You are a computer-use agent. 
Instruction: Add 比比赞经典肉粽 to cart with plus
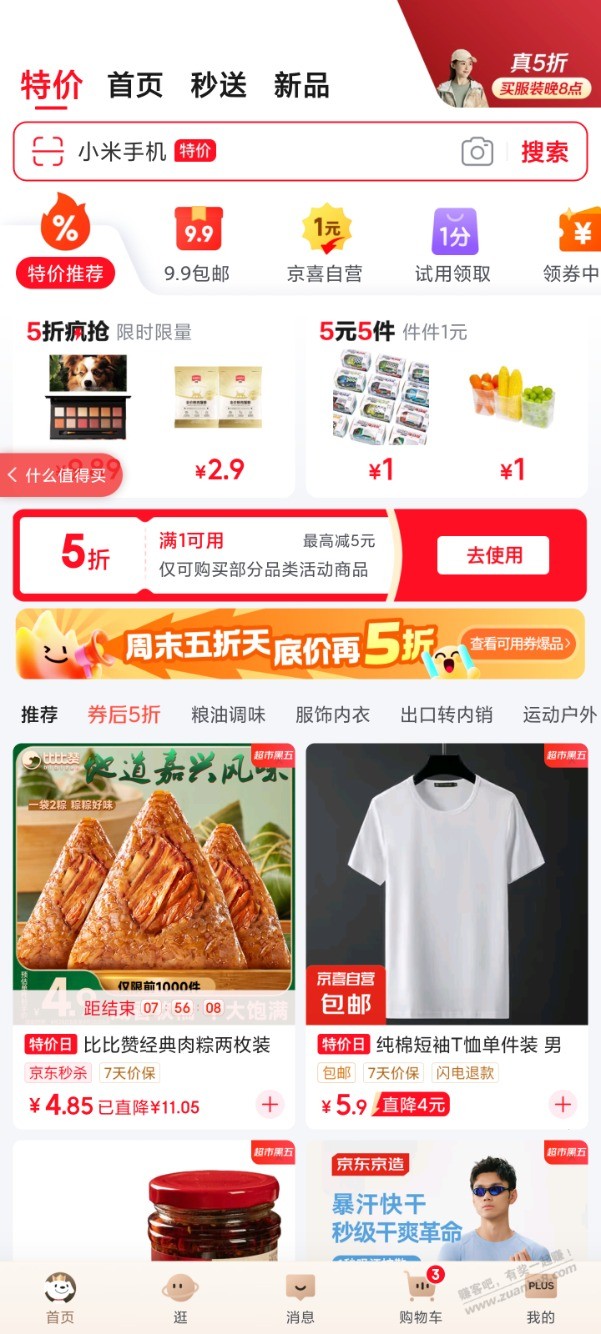coord(270,1104)
